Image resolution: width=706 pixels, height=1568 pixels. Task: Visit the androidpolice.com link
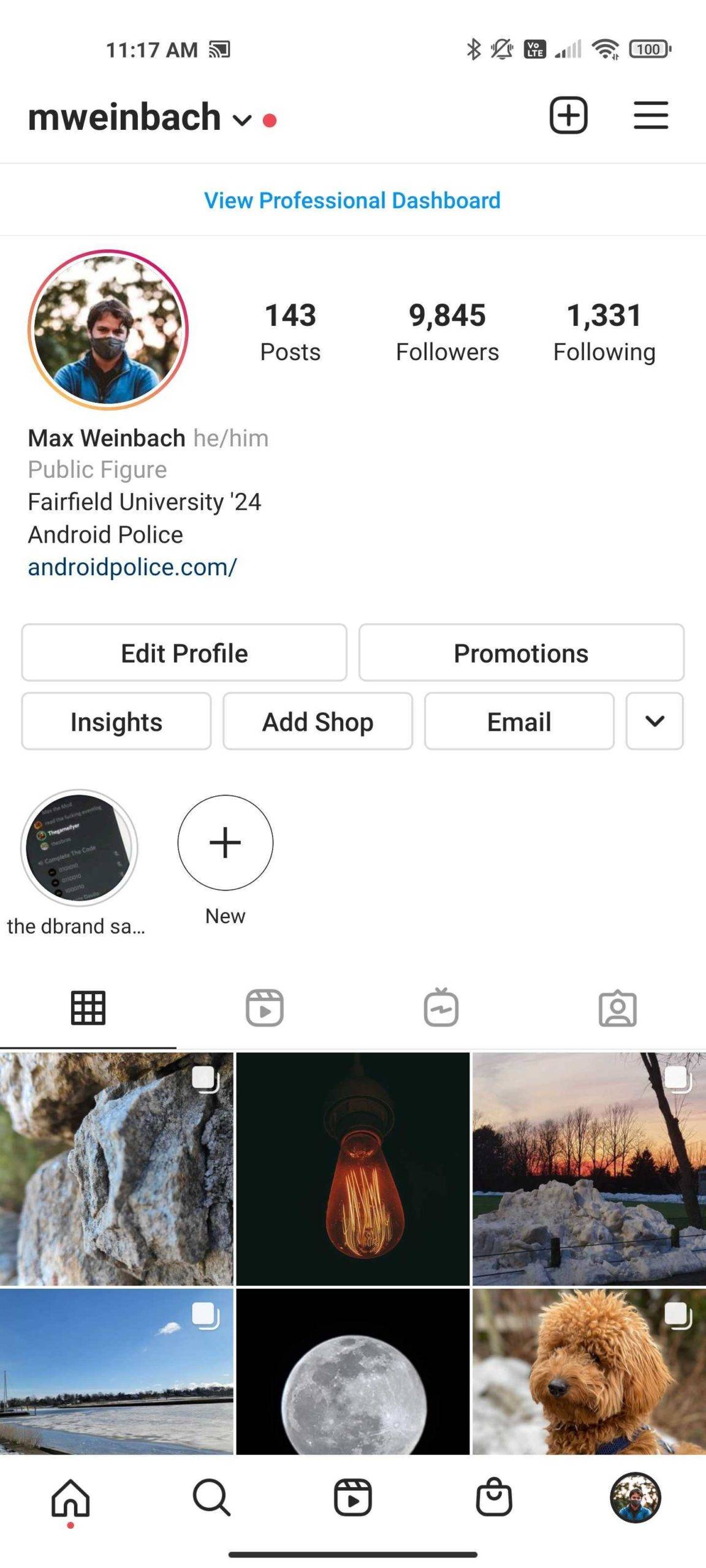132,567
